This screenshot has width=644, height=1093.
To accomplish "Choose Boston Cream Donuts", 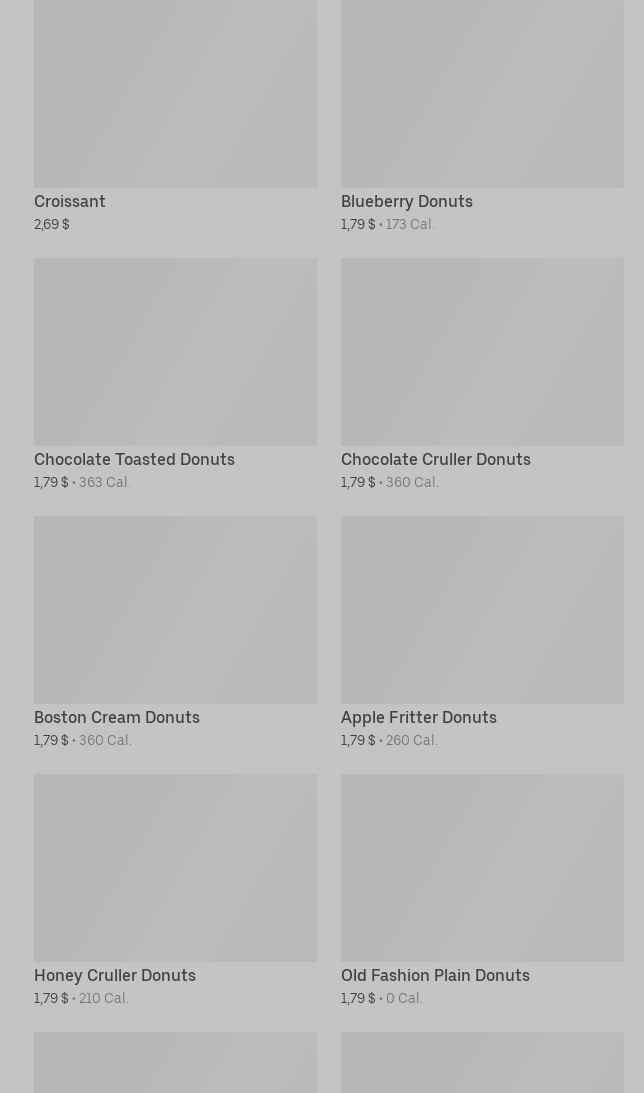I will pyautogui.click(x=175, y=632).
